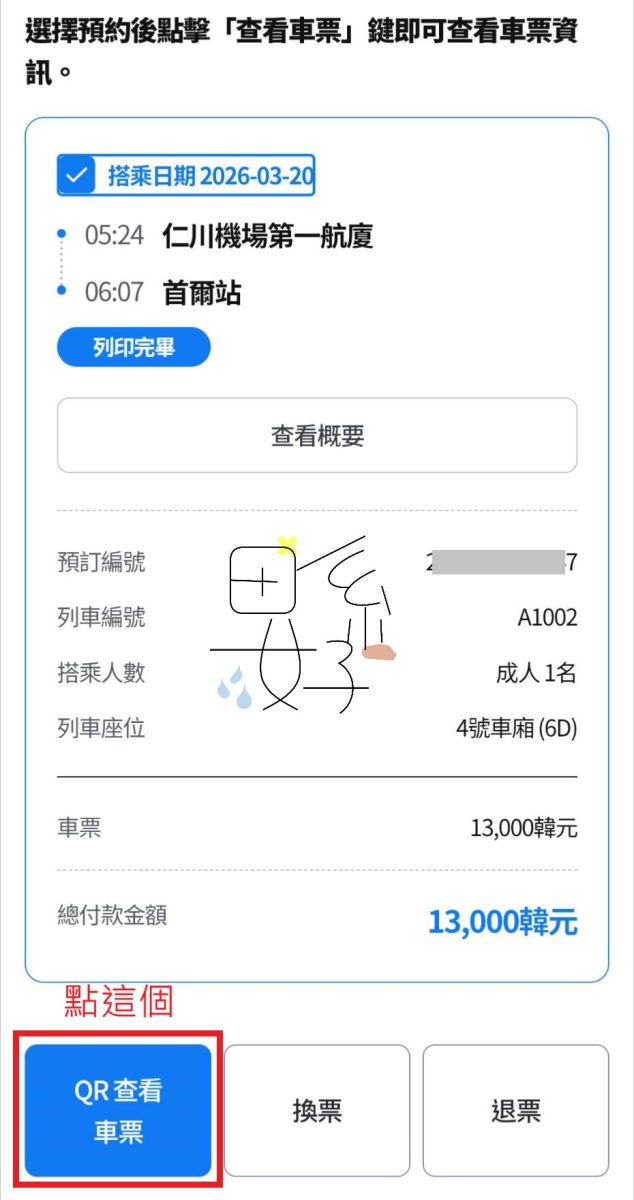
Task: Select 換票 to exchange the ticket
Action: click(317, 1110)
